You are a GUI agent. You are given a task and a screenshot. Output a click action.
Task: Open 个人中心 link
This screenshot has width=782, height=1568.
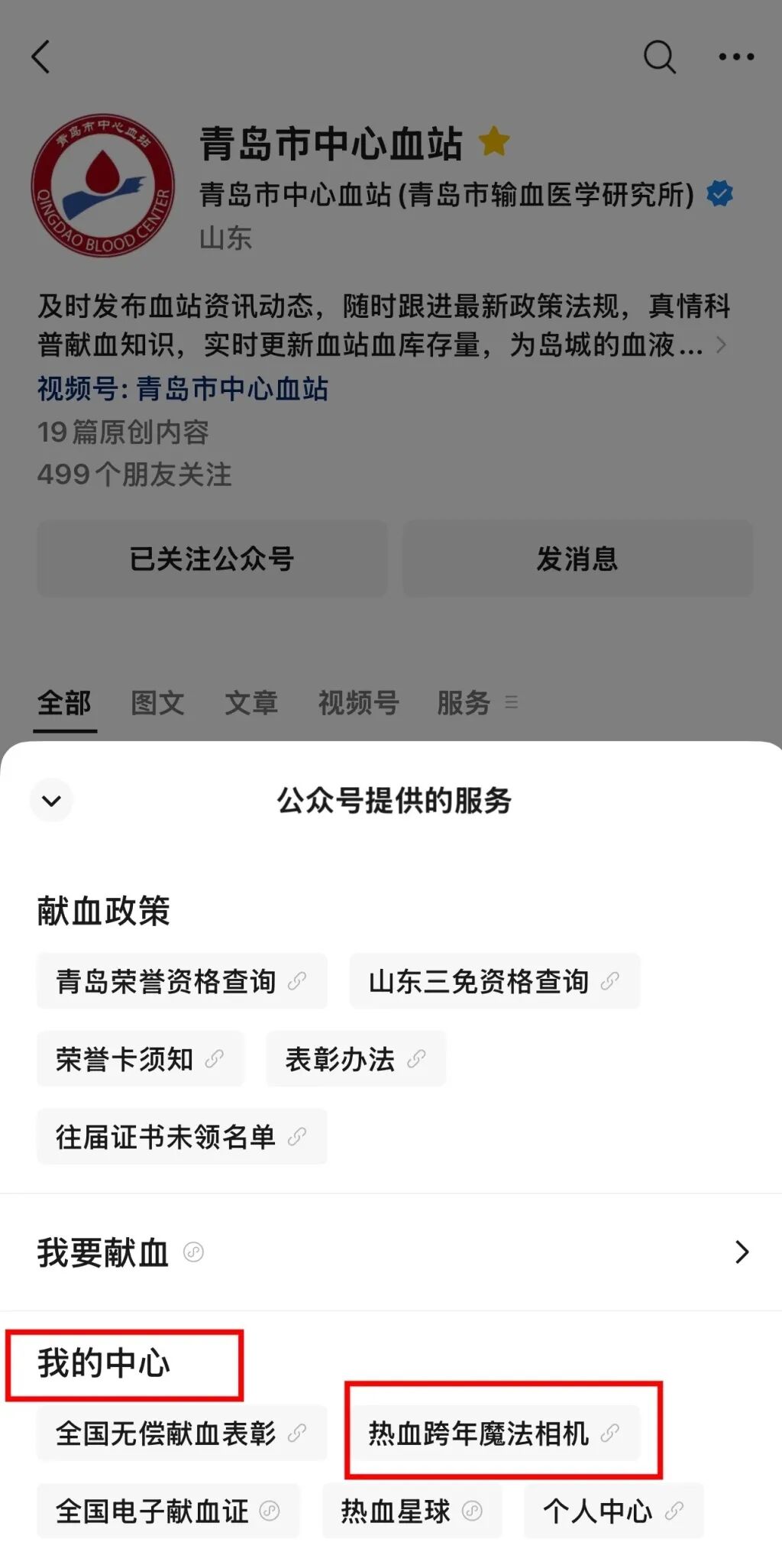point(613,1511)
